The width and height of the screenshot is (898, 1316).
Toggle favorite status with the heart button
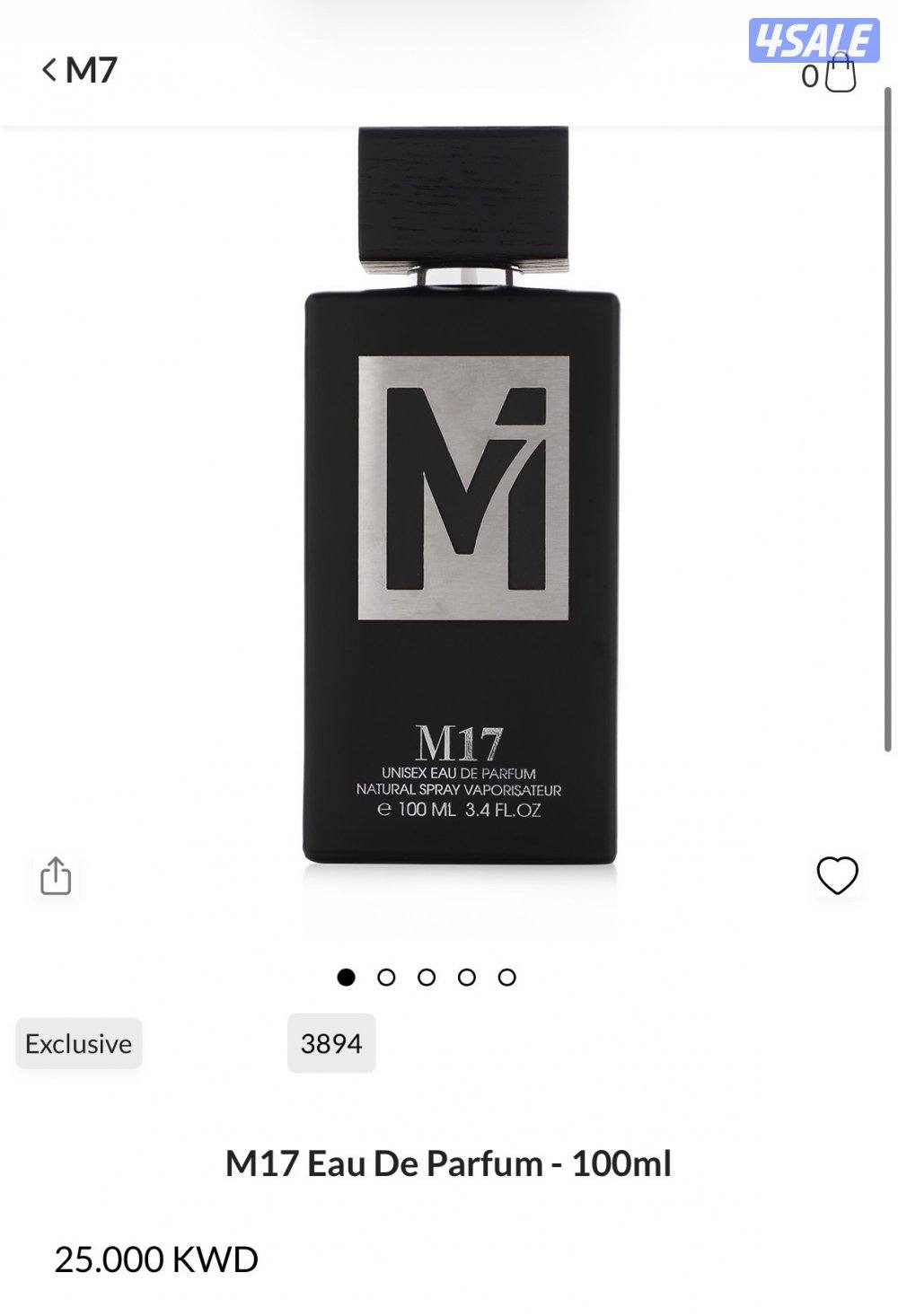(x=837, y=877)
